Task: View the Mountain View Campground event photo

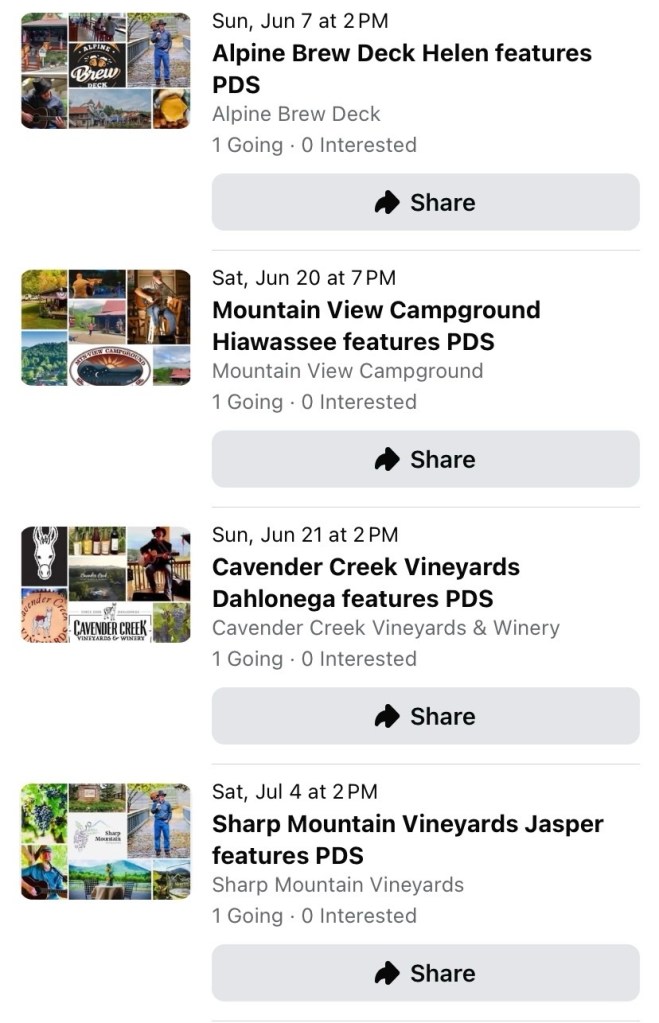Action: click(106, 328)
